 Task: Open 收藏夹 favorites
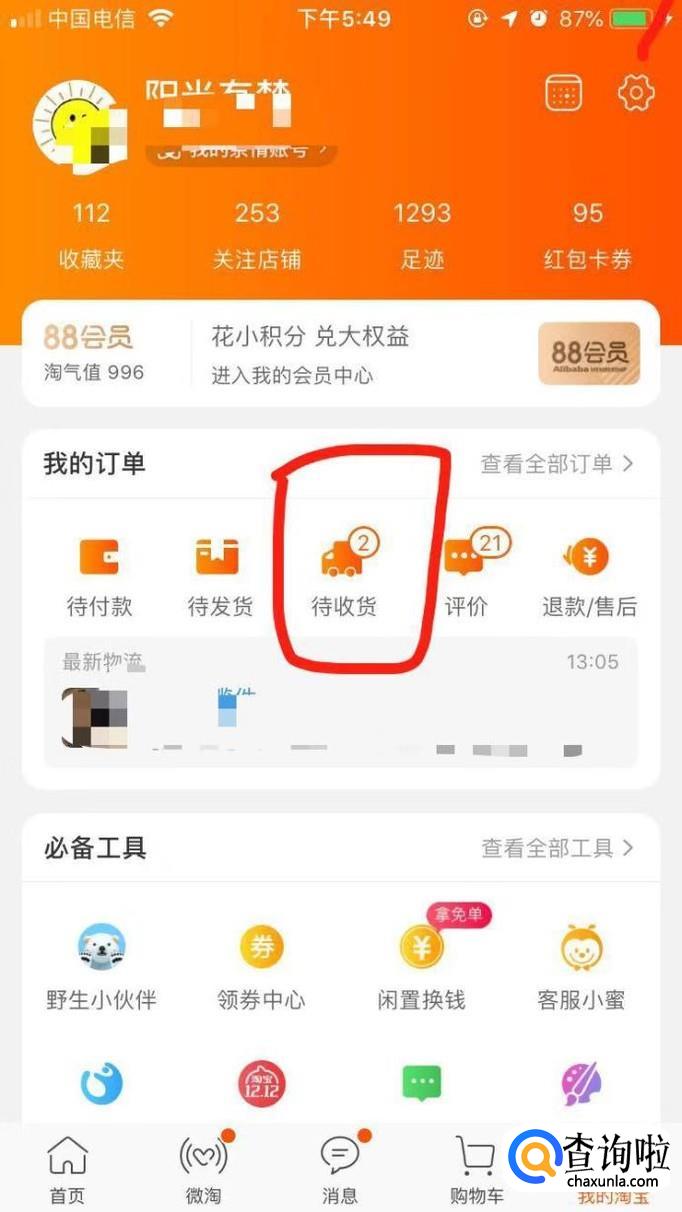pos(91,236)
